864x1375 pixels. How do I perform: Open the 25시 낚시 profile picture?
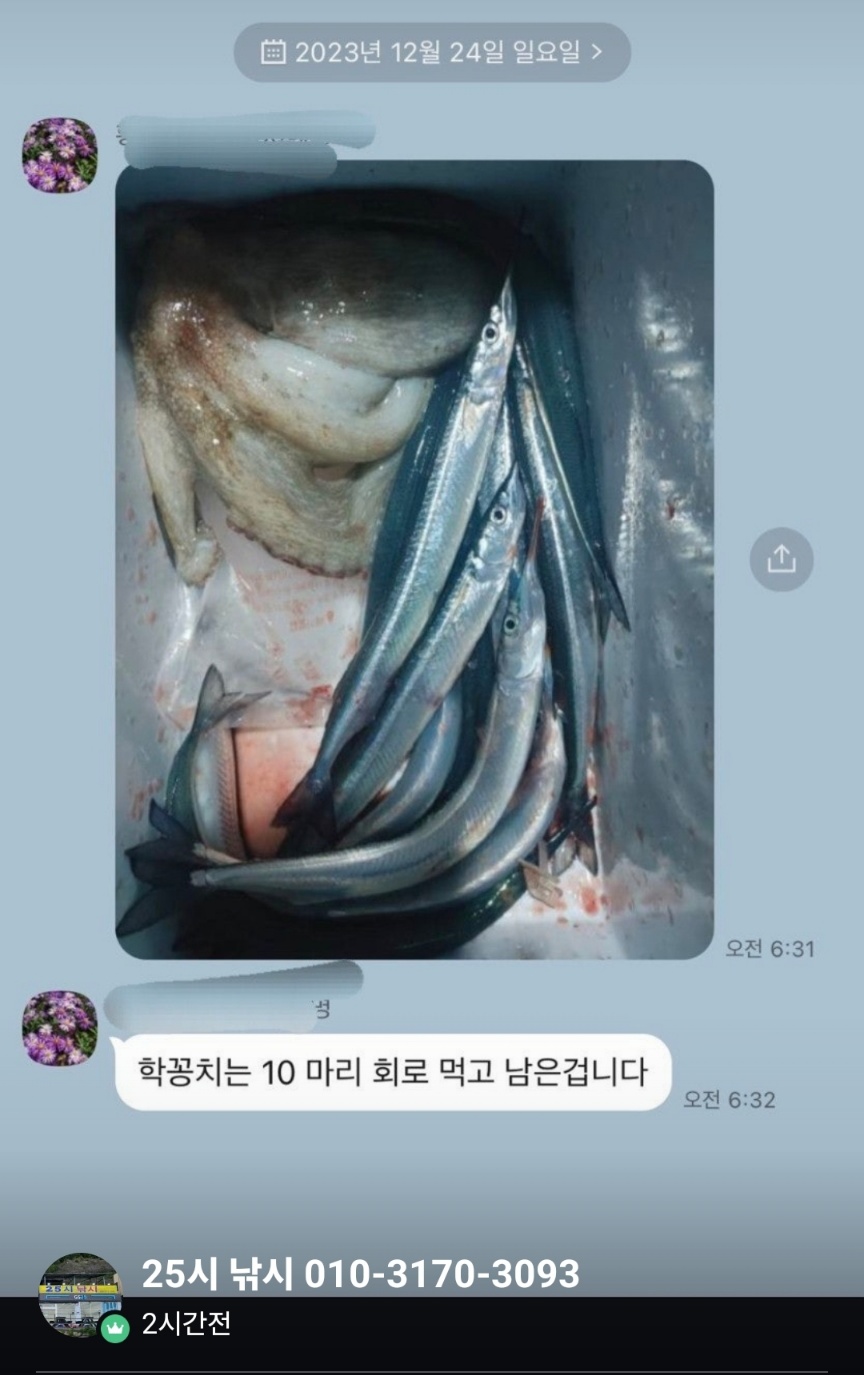[79, 1294]
